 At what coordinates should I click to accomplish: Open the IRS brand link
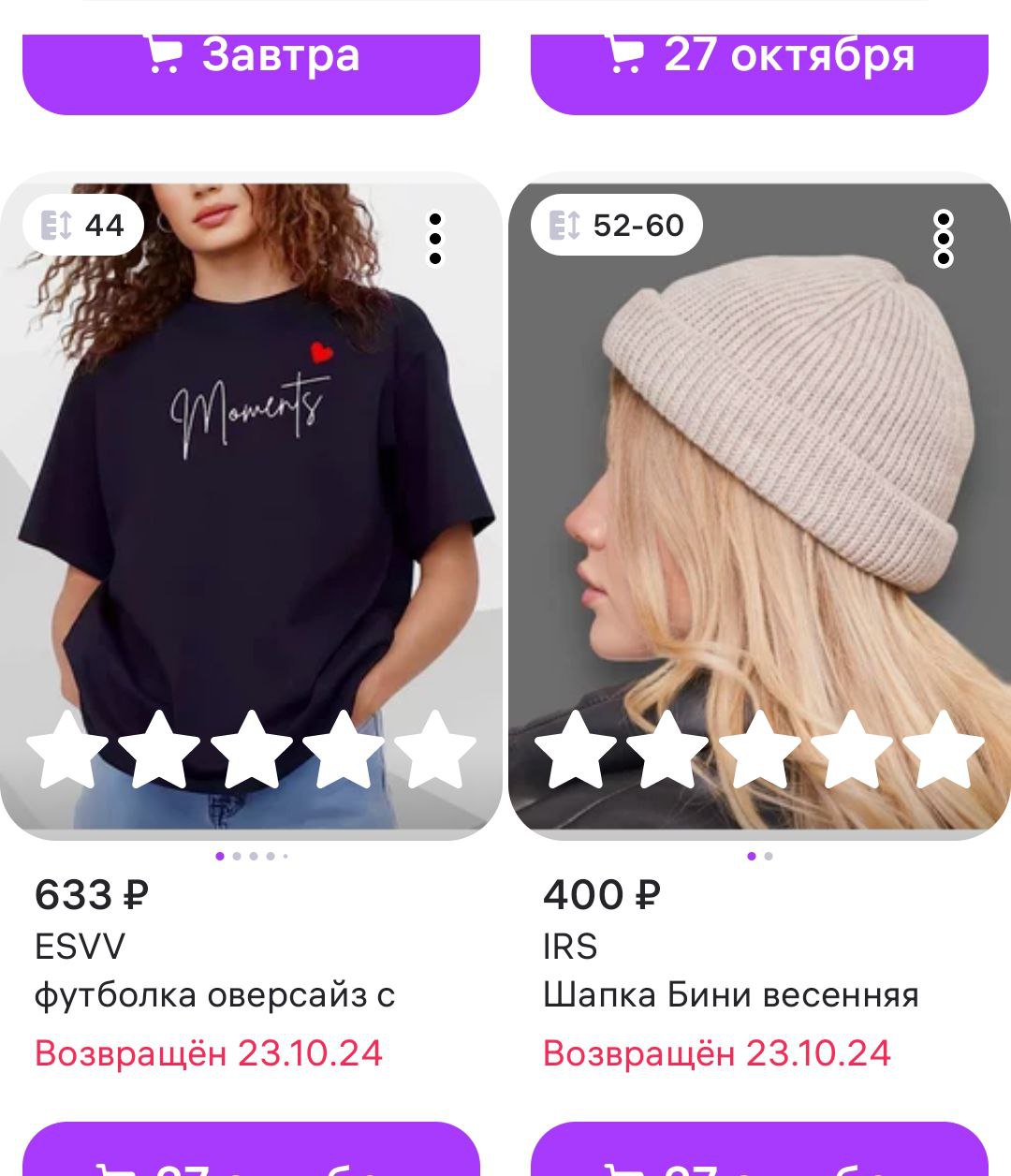(572, 945)
